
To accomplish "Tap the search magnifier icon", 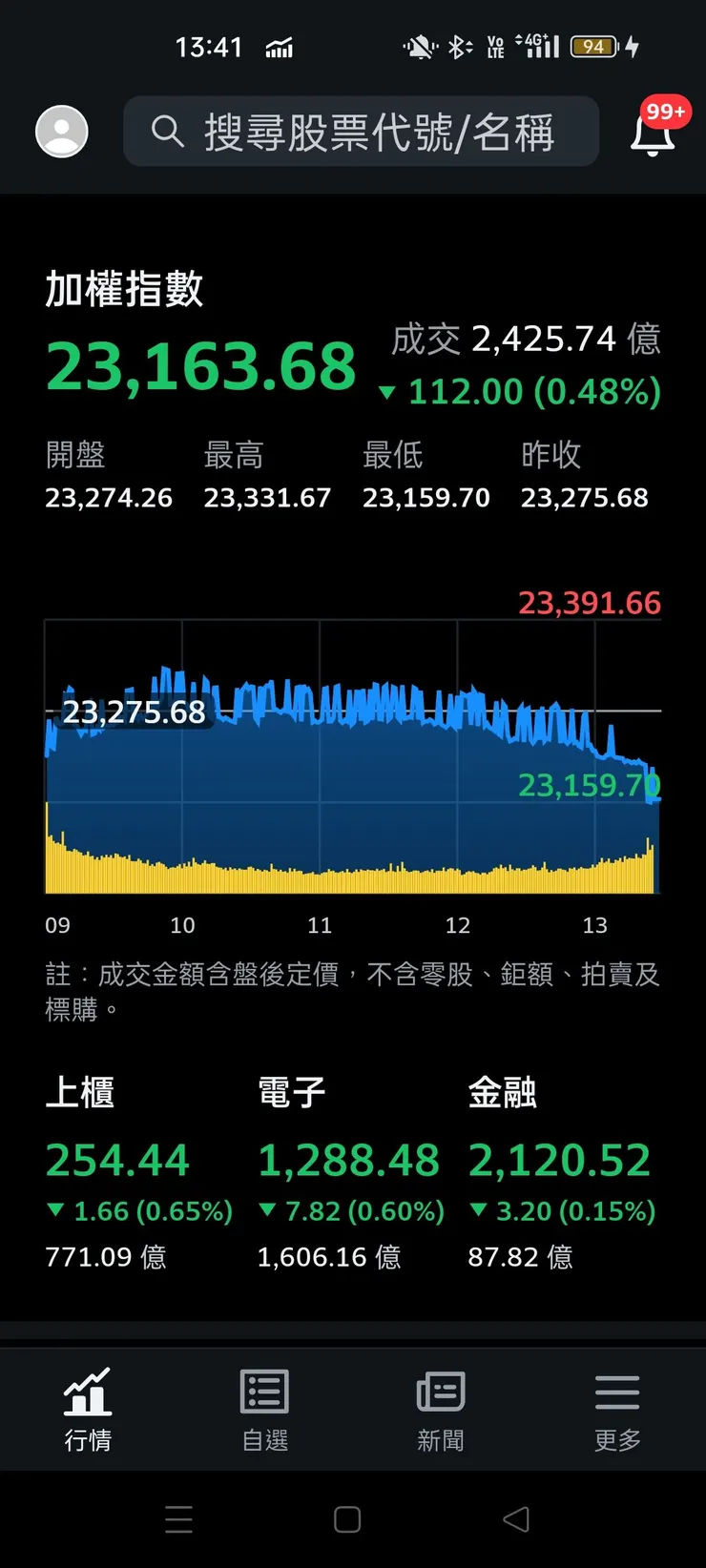I will (168, 133).
